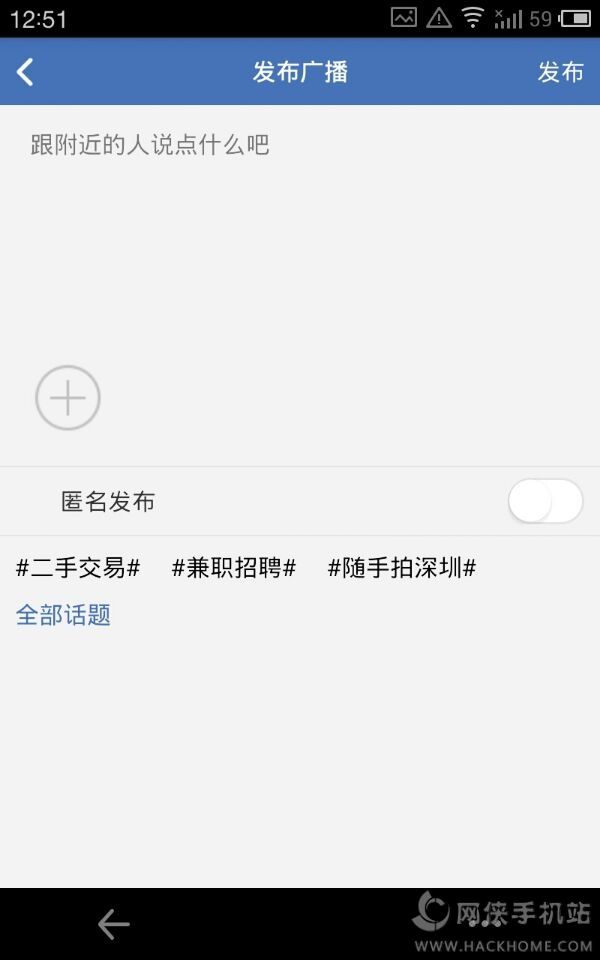Select the #兼职招聘# topic tag
Screen dimensions: 600x960
pos(234,569)
